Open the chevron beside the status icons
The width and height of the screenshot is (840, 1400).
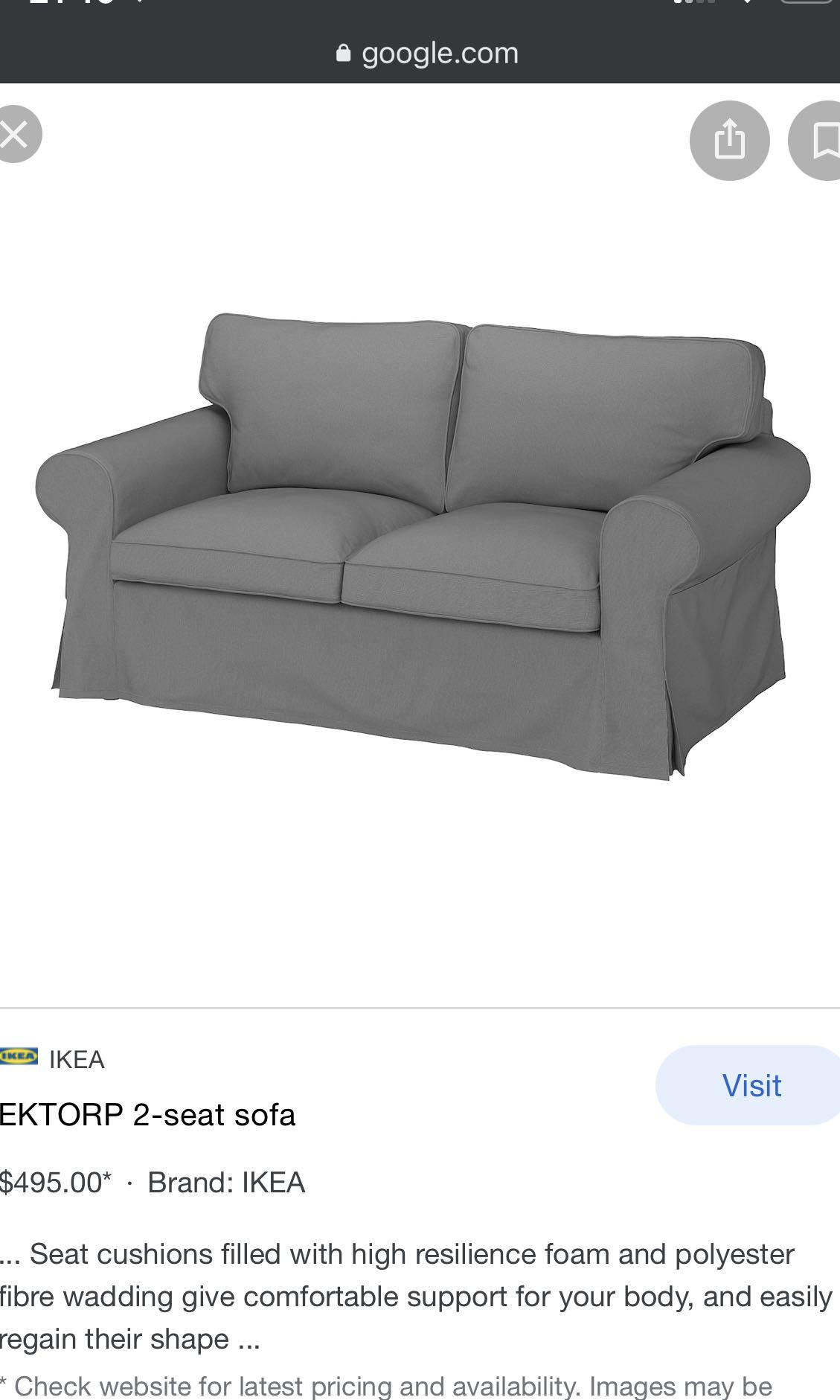pyautogui.click(x=748, y=4)
